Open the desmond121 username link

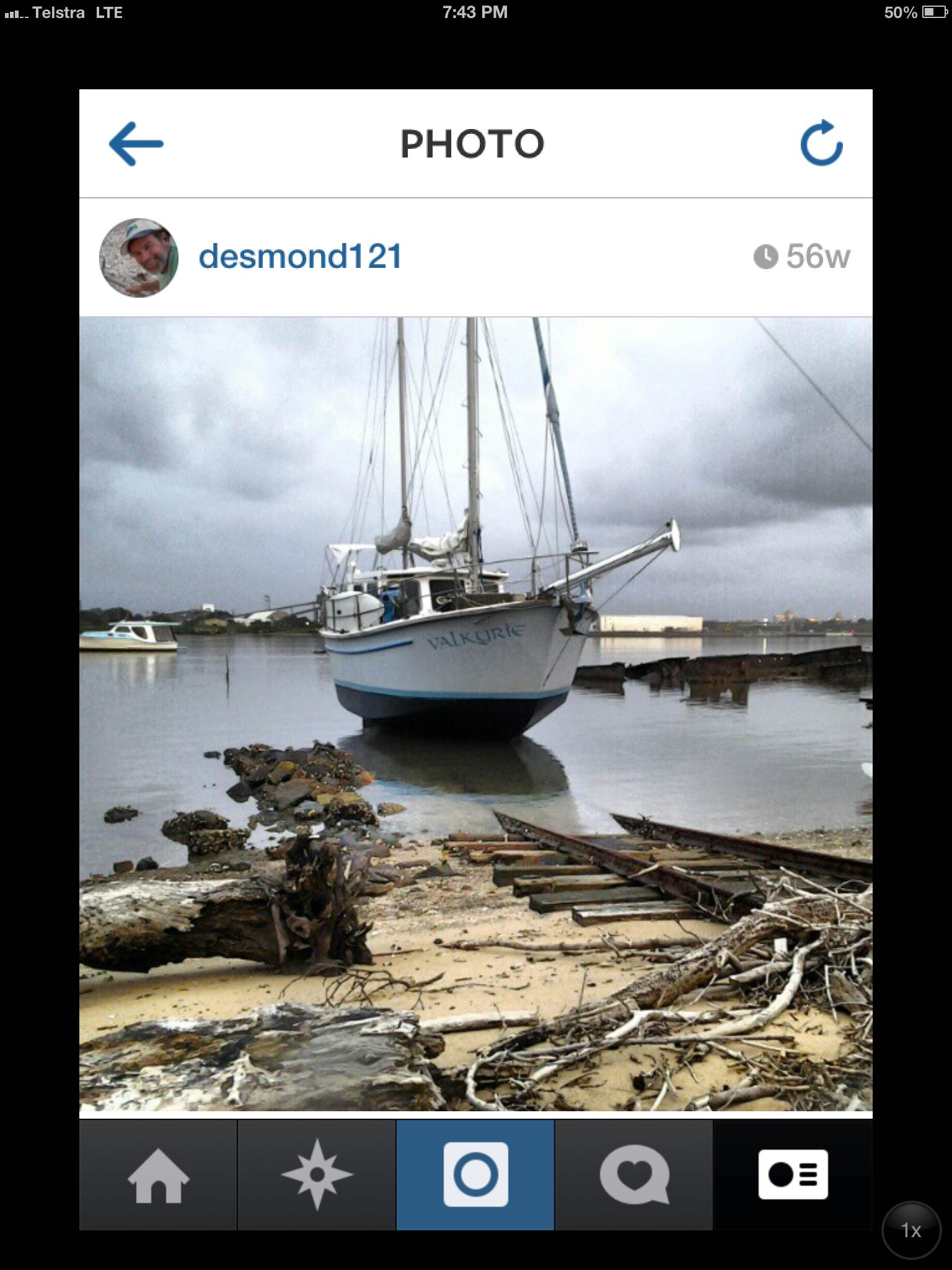(301, 257)
